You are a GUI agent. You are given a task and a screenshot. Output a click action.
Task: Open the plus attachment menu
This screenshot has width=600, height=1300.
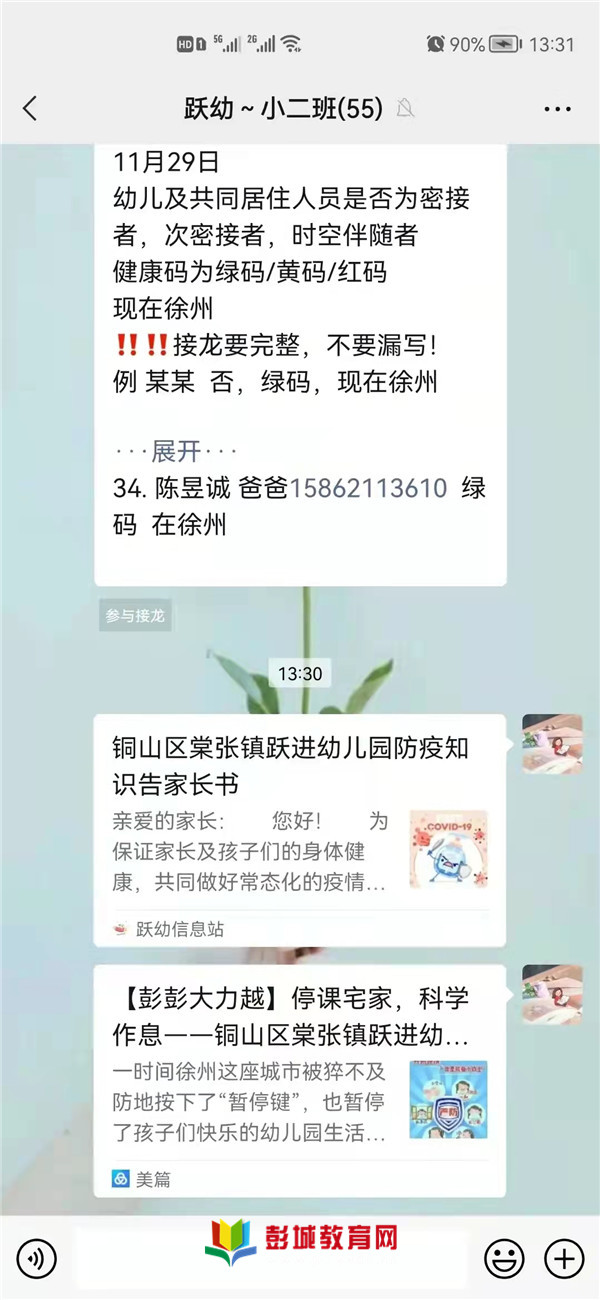coord(564,1257)
